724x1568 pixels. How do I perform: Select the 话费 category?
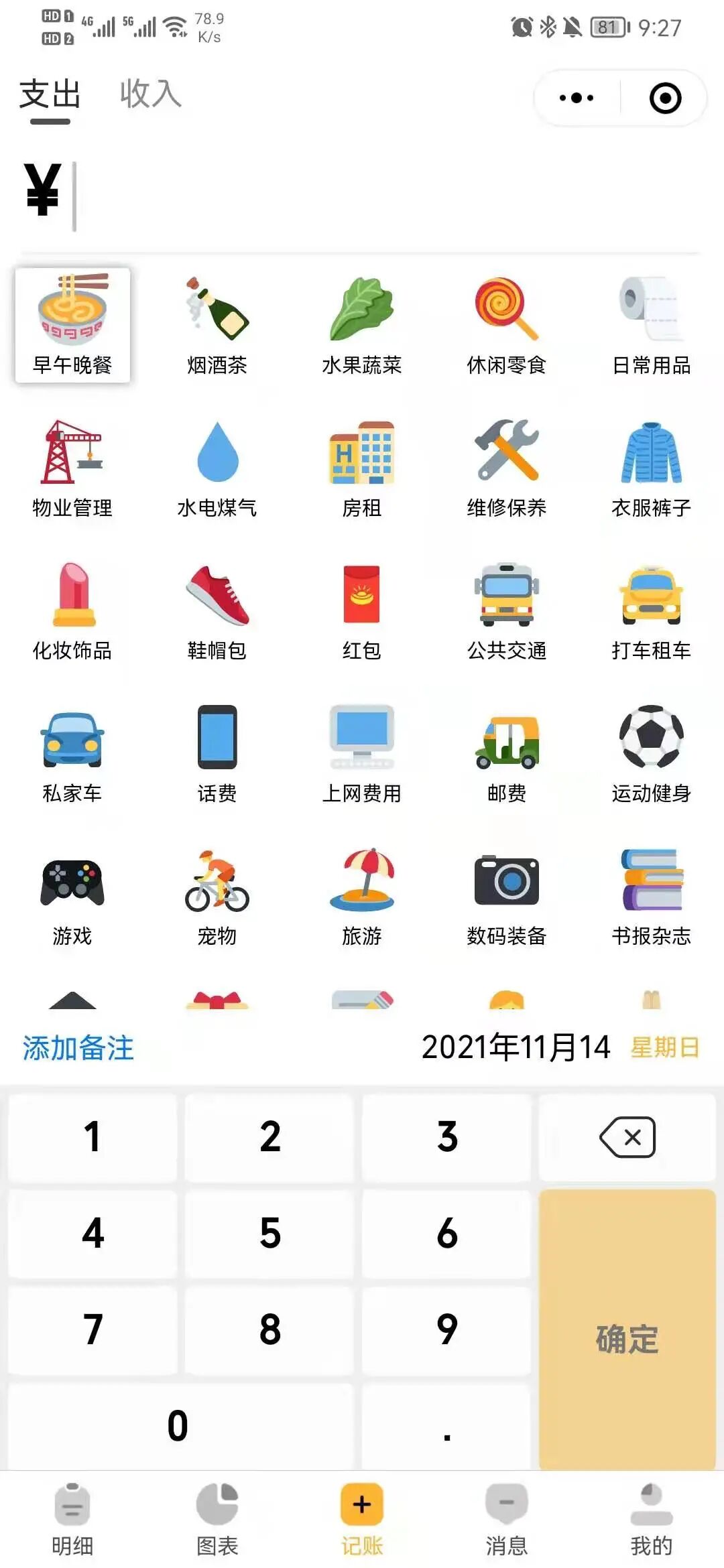[x=217, y=754]
